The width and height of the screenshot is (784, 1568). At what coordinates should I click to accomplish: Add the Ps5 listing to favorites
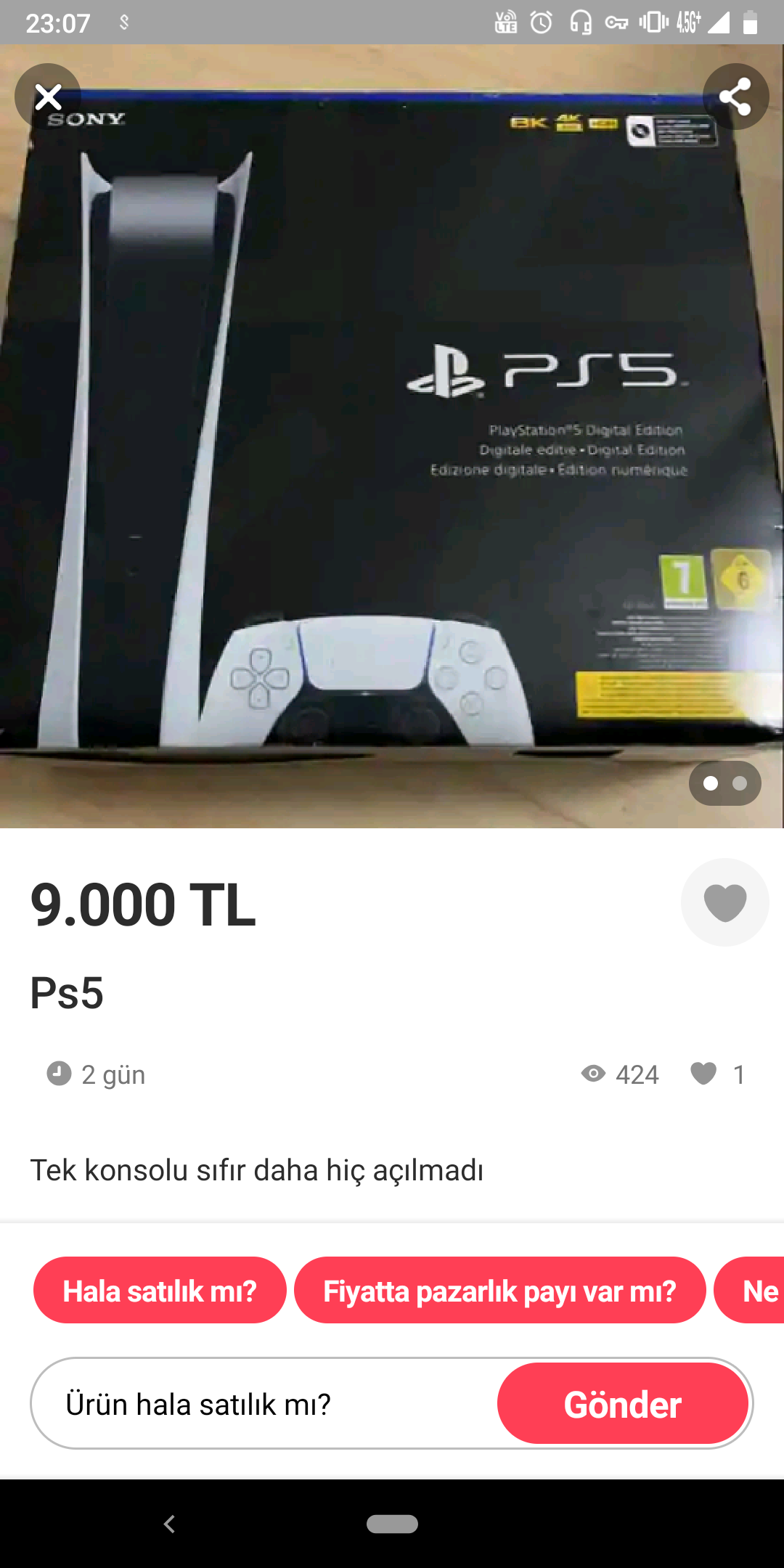pos(724,902)
